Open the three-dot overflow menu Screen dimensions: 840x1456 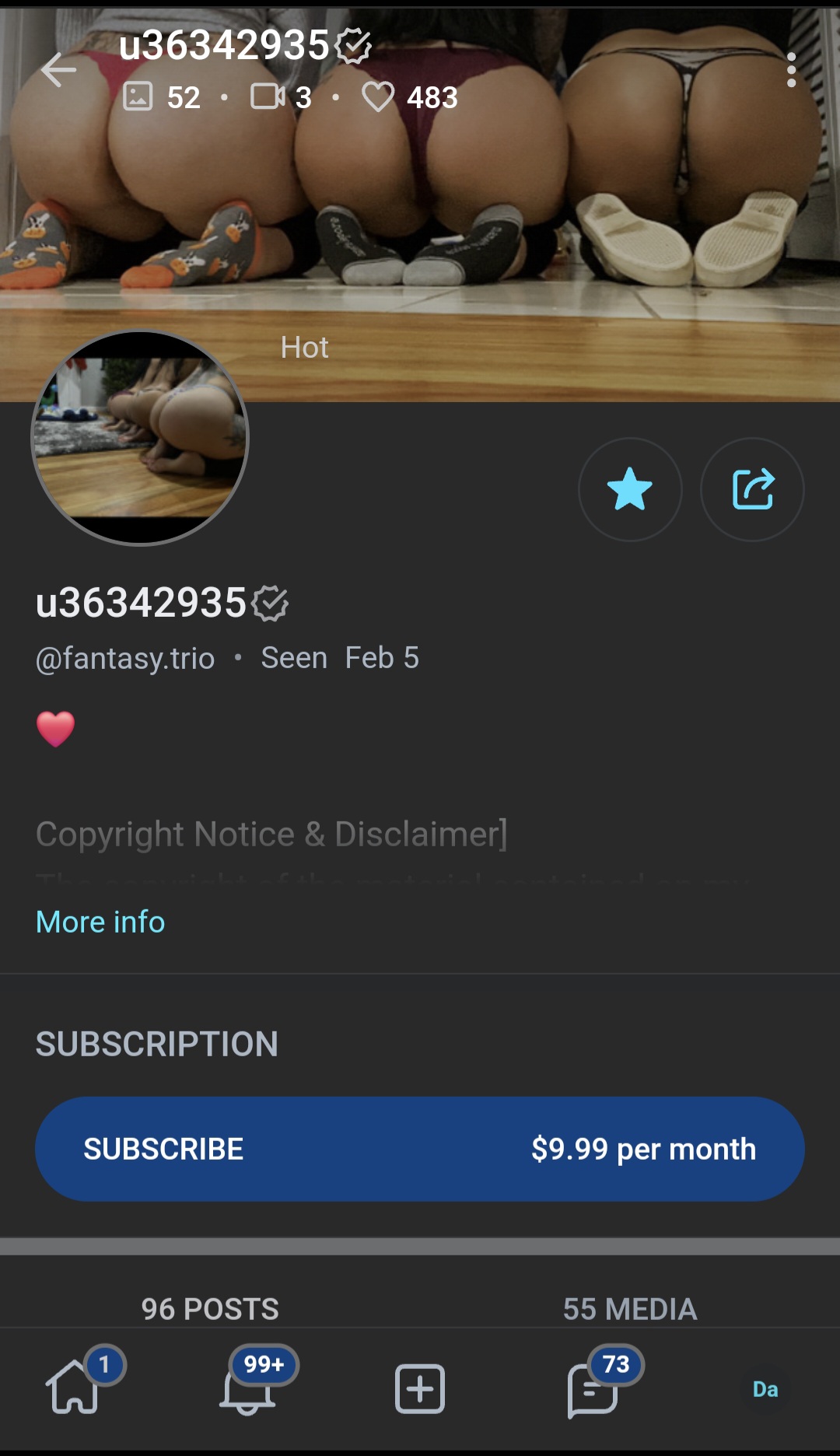click(791, 70)
